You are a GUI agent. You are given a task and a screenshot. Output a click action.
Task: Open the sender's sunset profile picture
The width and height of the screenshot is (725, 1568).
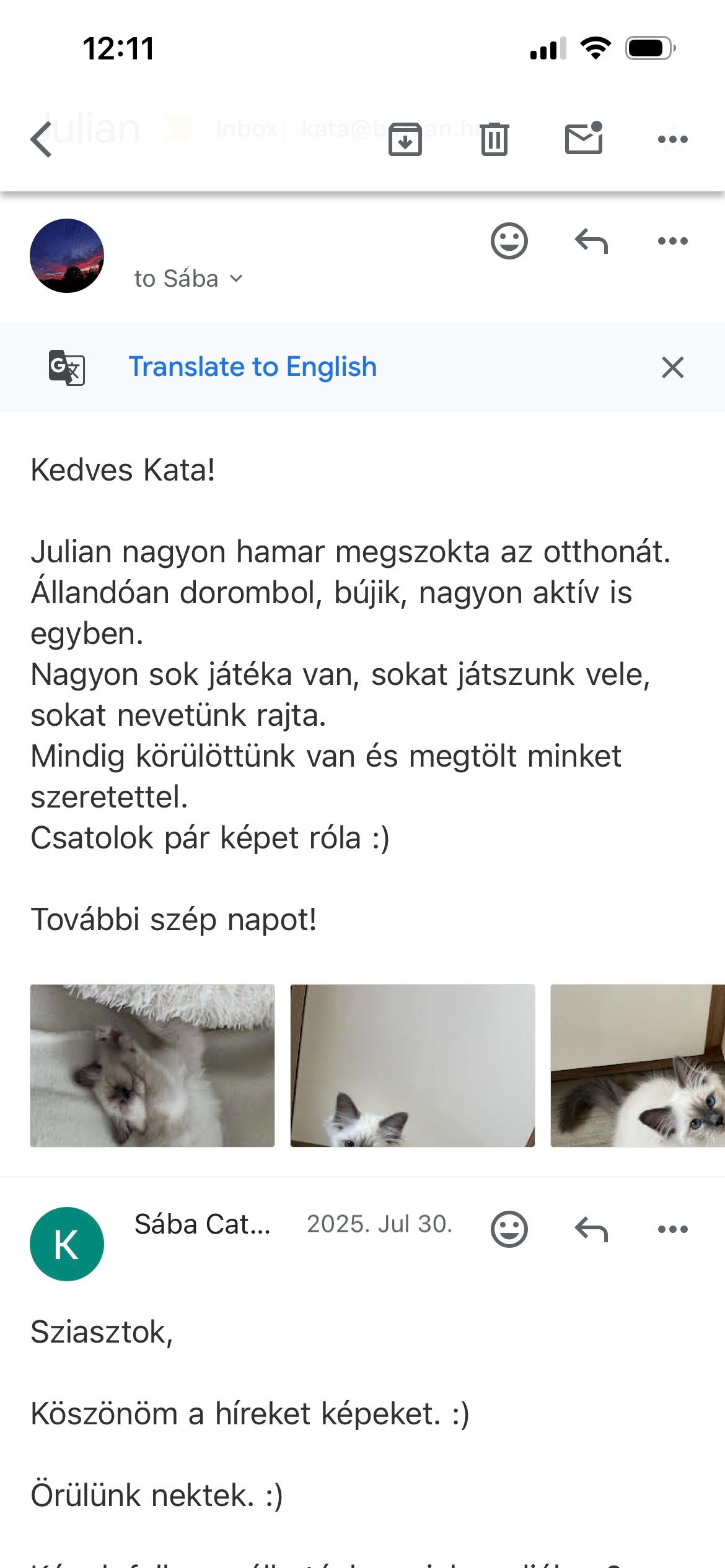[x=67, y=255]
